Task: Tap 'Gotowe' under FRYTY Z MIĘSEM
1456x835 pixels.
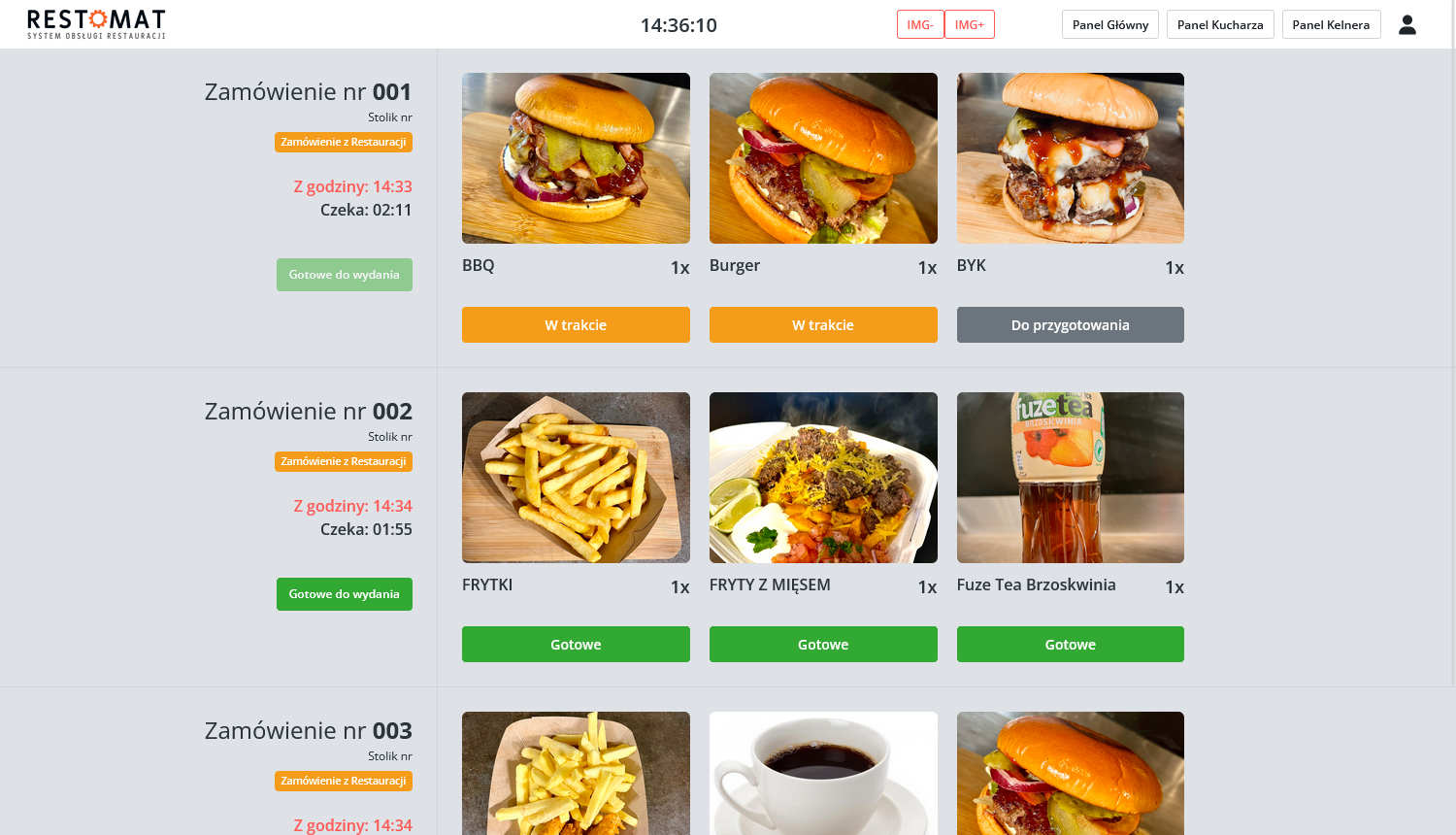Action: [x=822, y=645]
